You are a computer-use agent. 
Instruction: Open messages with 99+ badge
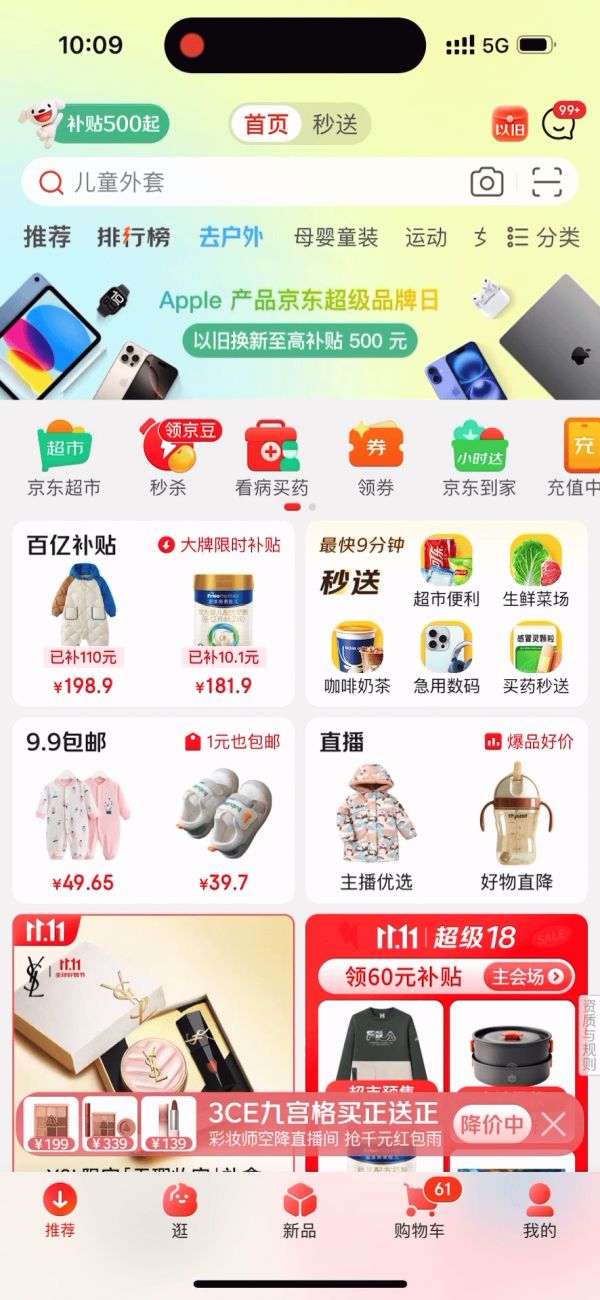[560, 125]
